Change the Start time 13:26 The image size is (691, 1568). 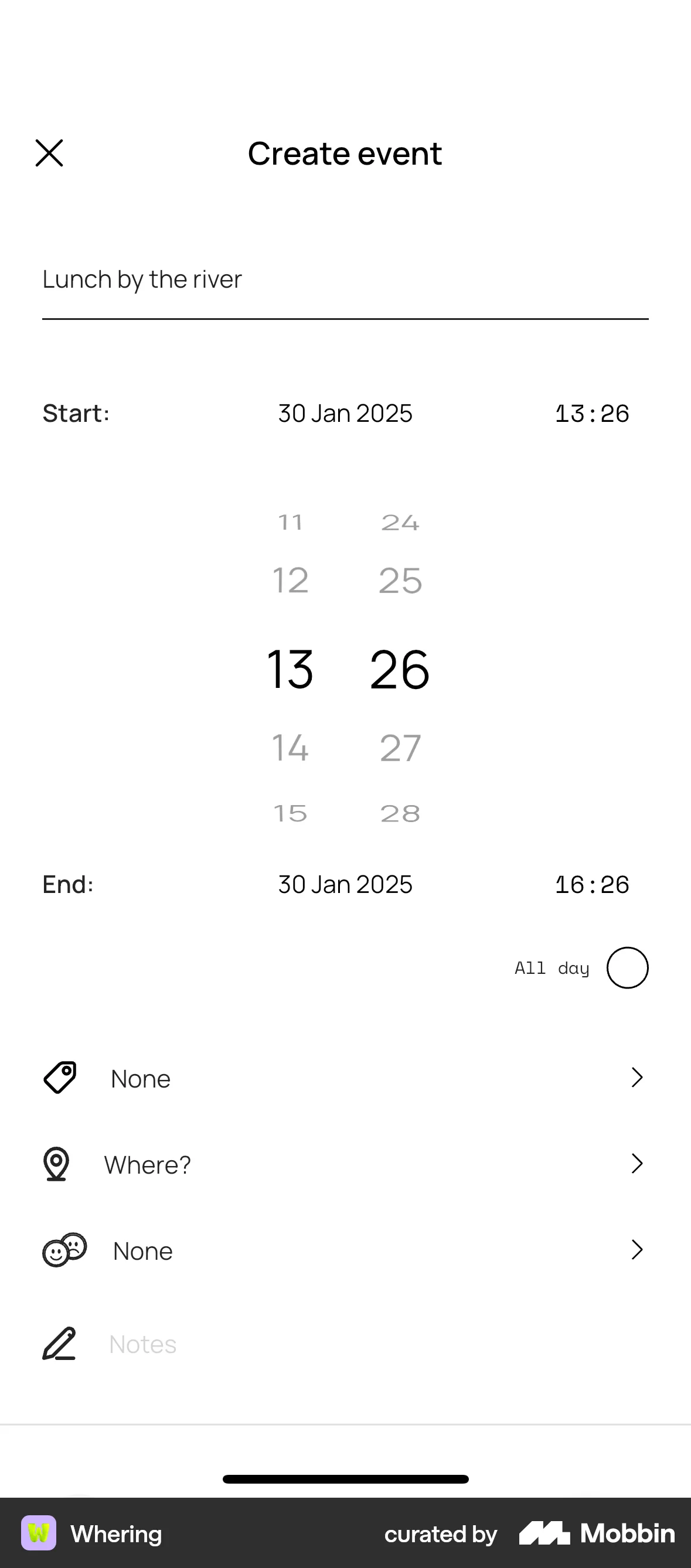591,413
